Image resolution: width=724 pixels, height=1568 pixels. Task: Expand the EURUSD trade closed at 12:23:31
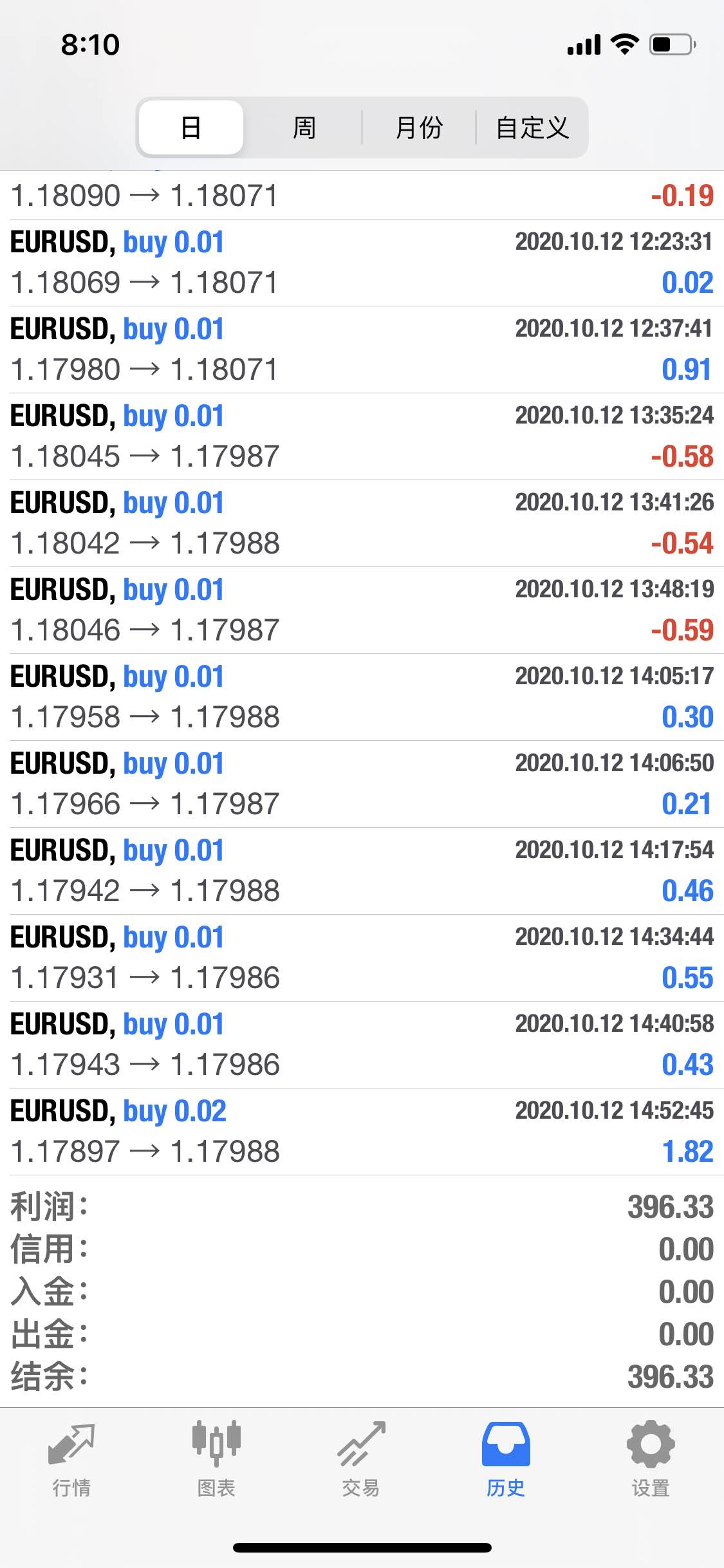362,263
